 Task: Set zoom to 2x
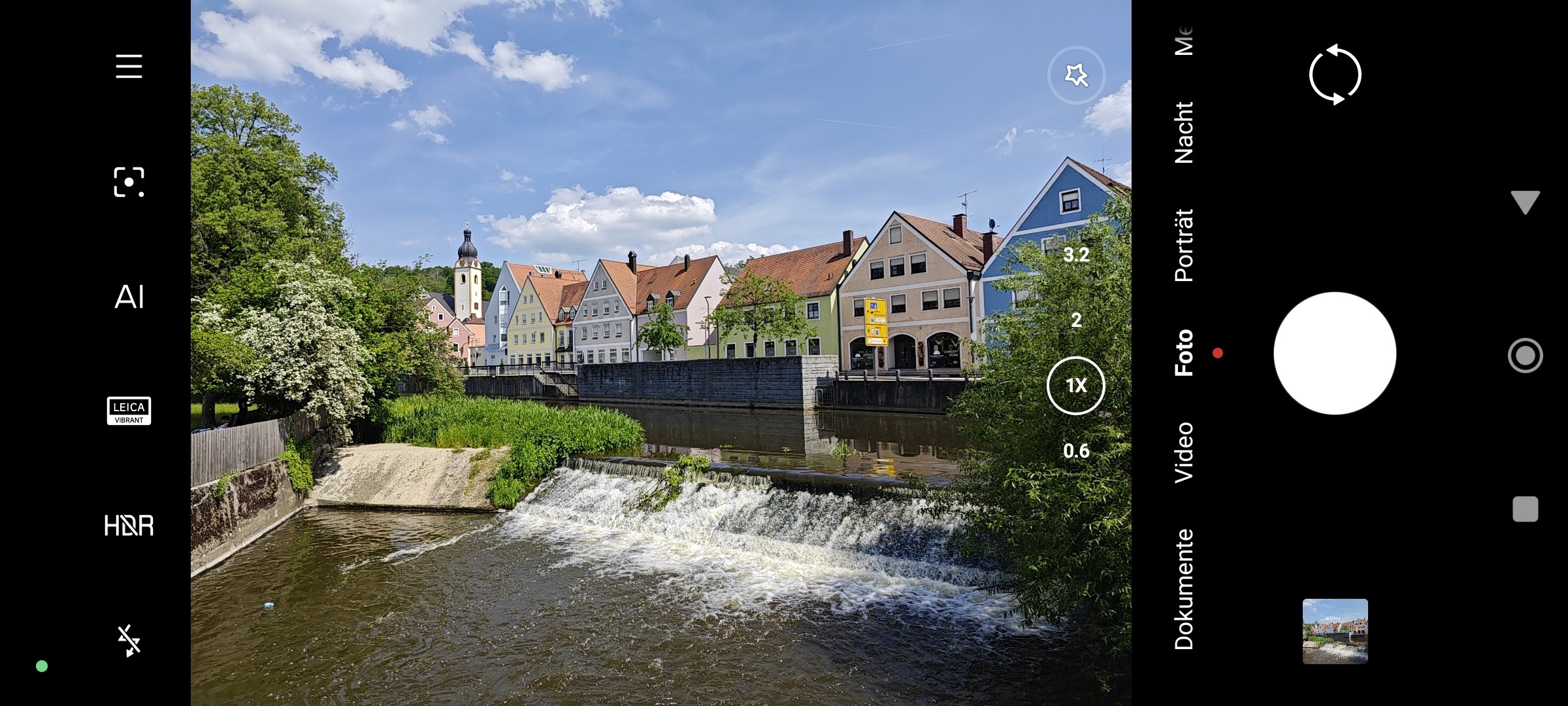(1076, 320)
